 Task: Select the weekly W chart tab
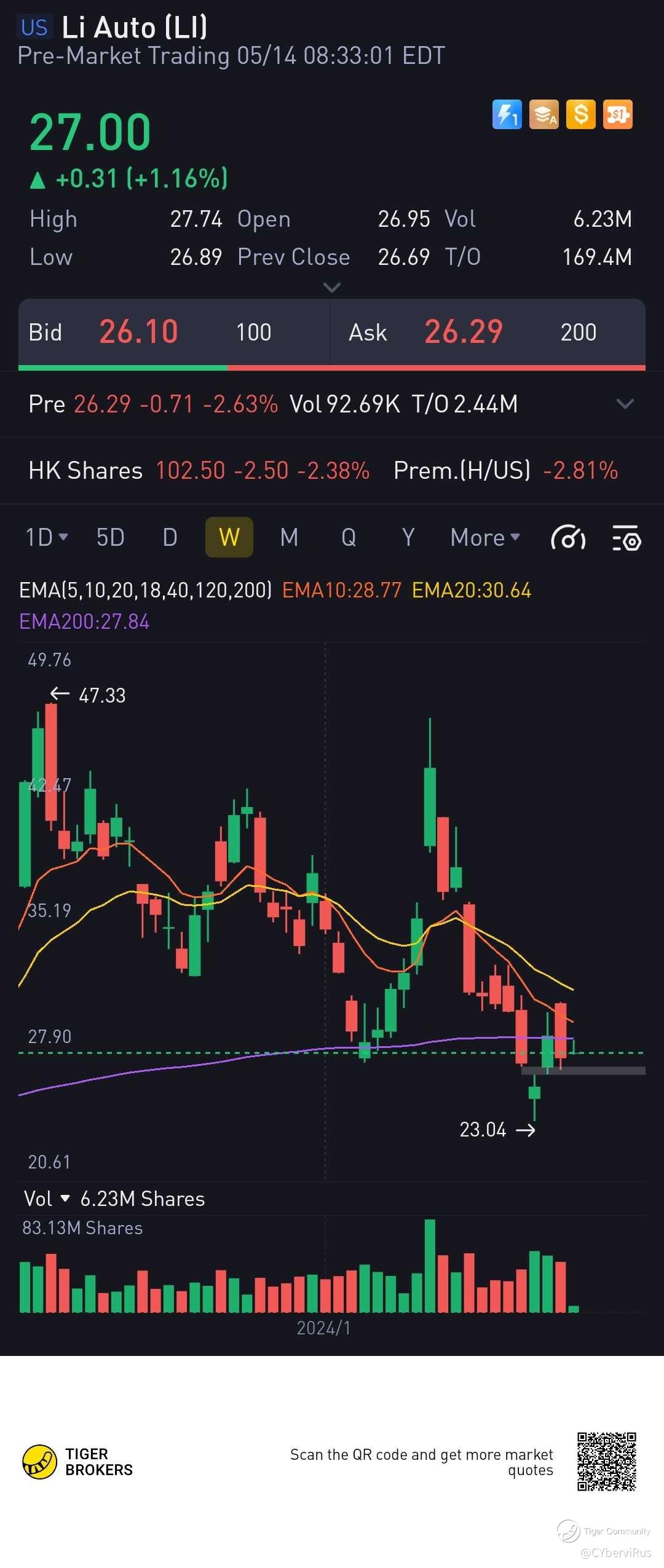click(x=229, y=538)
